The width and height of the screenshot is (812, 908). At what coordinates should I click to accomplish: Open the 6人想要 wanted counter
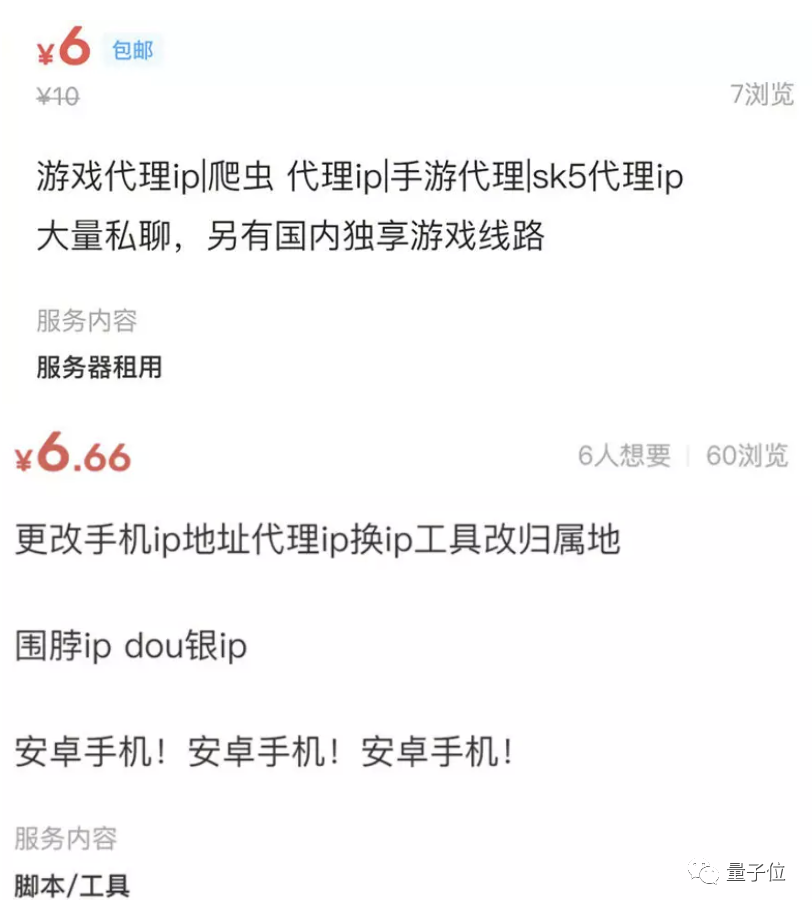pyautogui.click(x=624, y=456)
